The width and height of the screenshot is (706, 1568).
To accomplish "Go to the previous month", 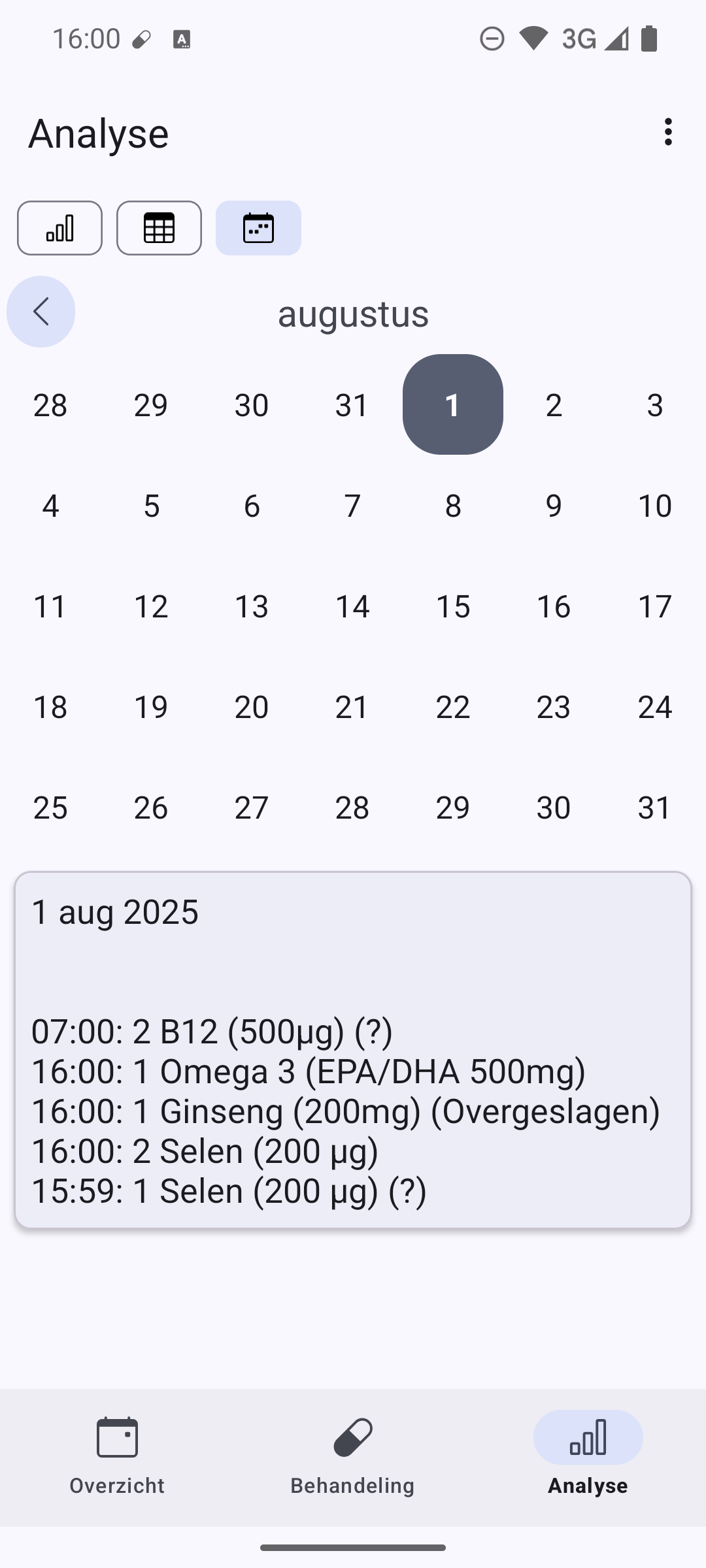I will pyautogui.click(x=41, y=312).
